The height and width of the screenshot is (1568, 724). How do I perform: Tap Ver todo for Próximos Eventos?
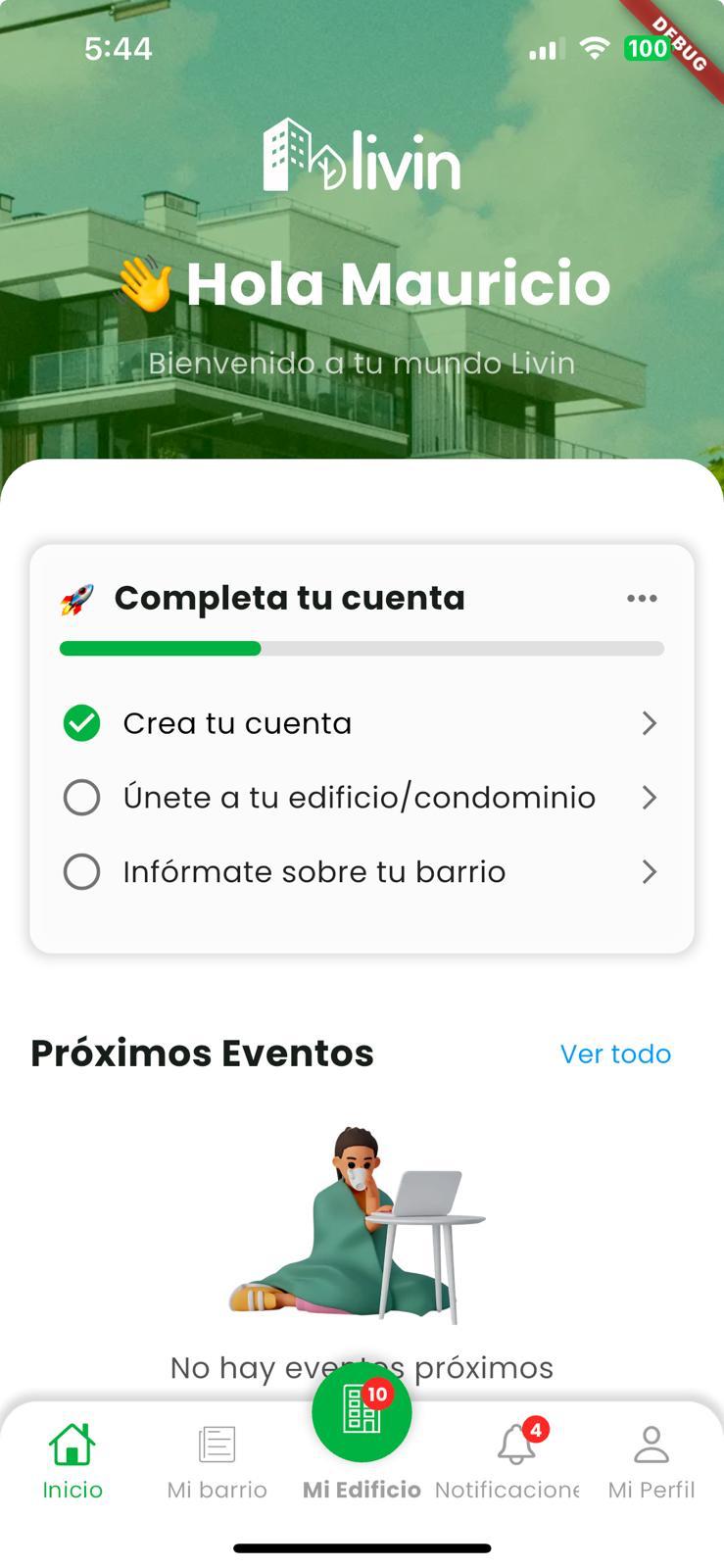[x=615, y=1053]
